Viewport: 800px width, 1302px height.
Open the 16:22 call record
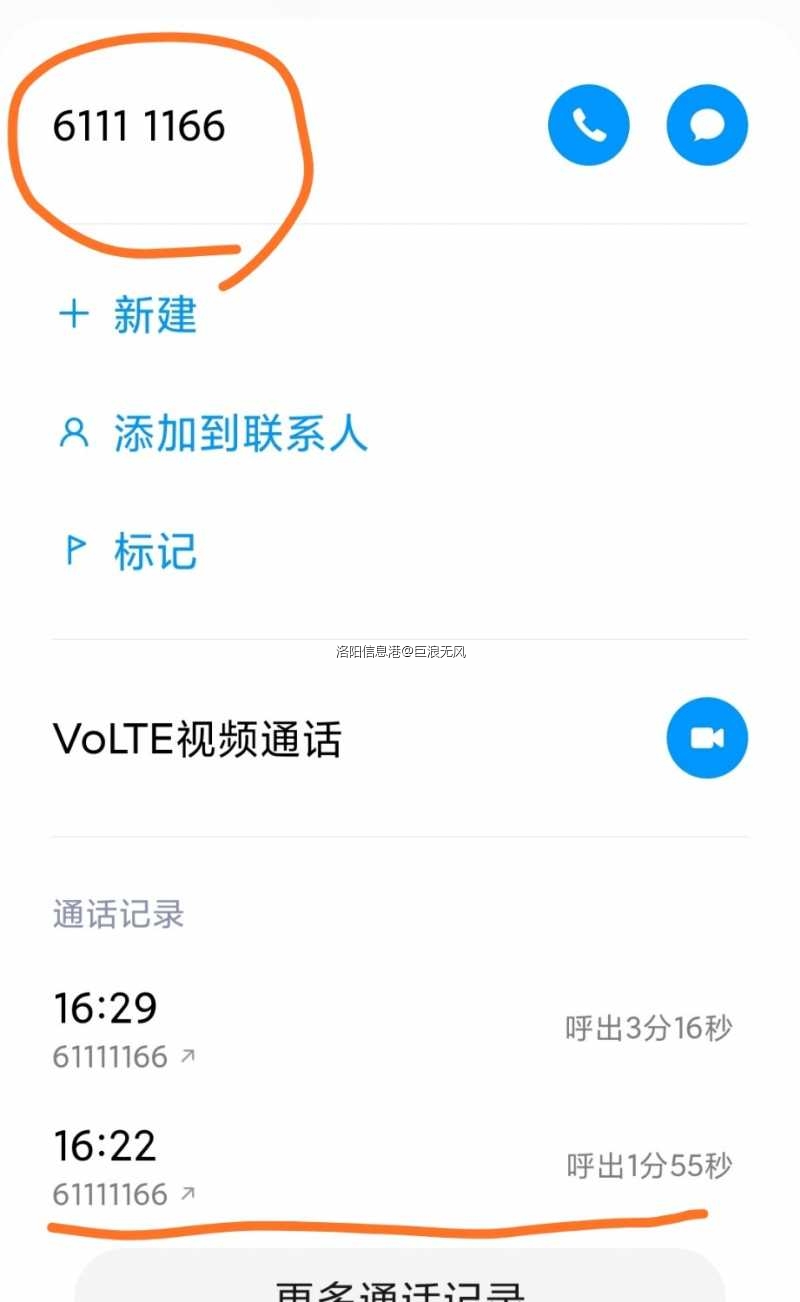pyautogui.click(x=392, y=1166)
